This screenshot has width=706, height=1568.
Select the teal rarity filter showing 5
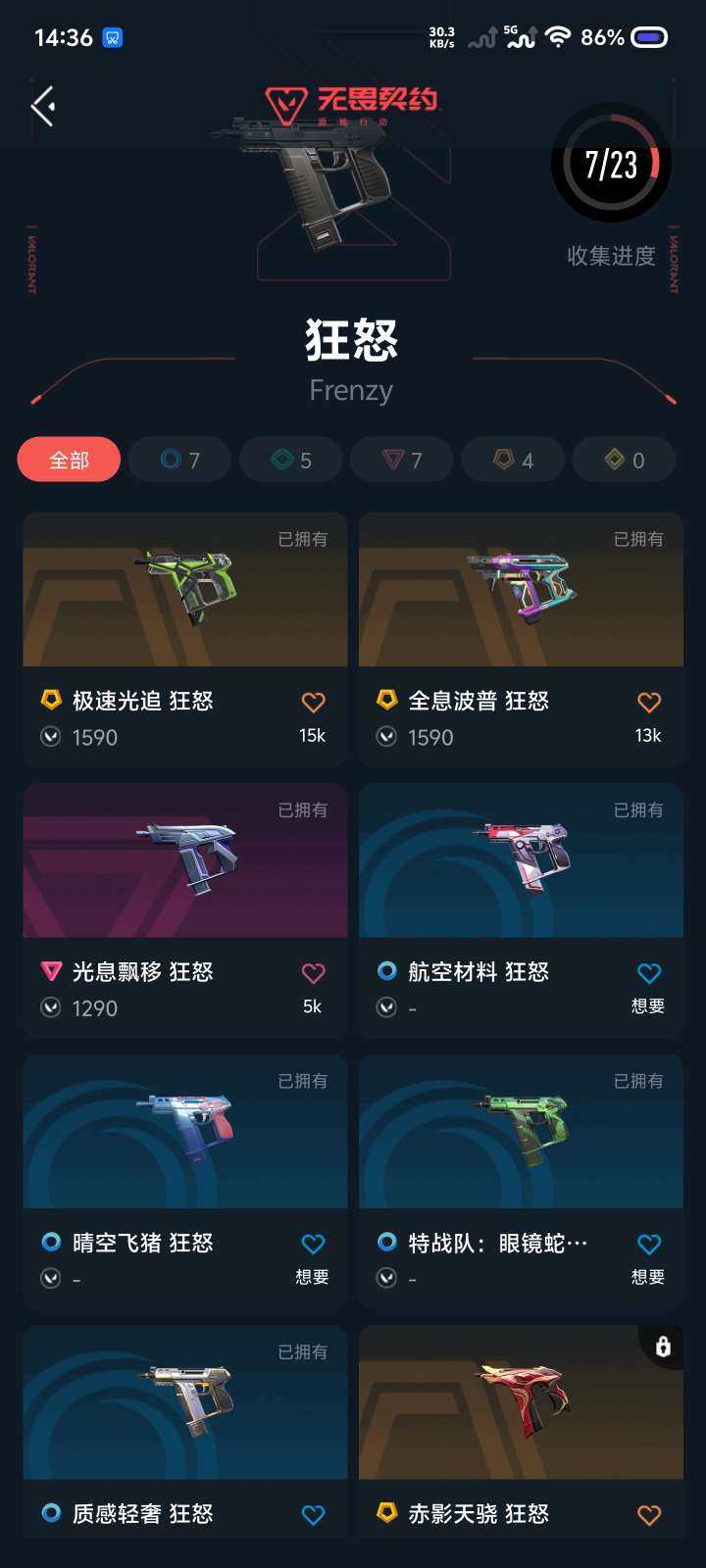point(290,459)
